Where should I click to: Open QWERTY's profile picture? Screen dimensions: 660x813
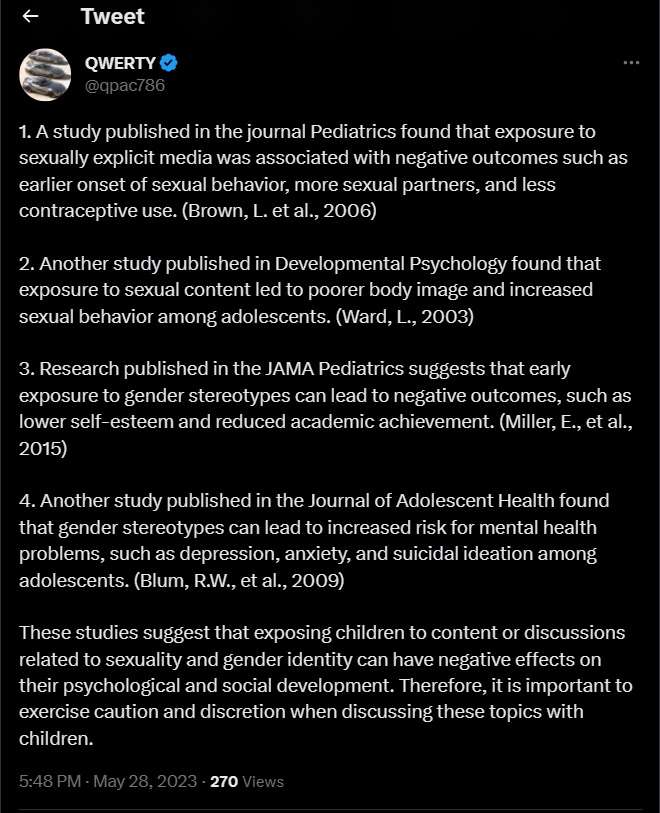[45, 74]
